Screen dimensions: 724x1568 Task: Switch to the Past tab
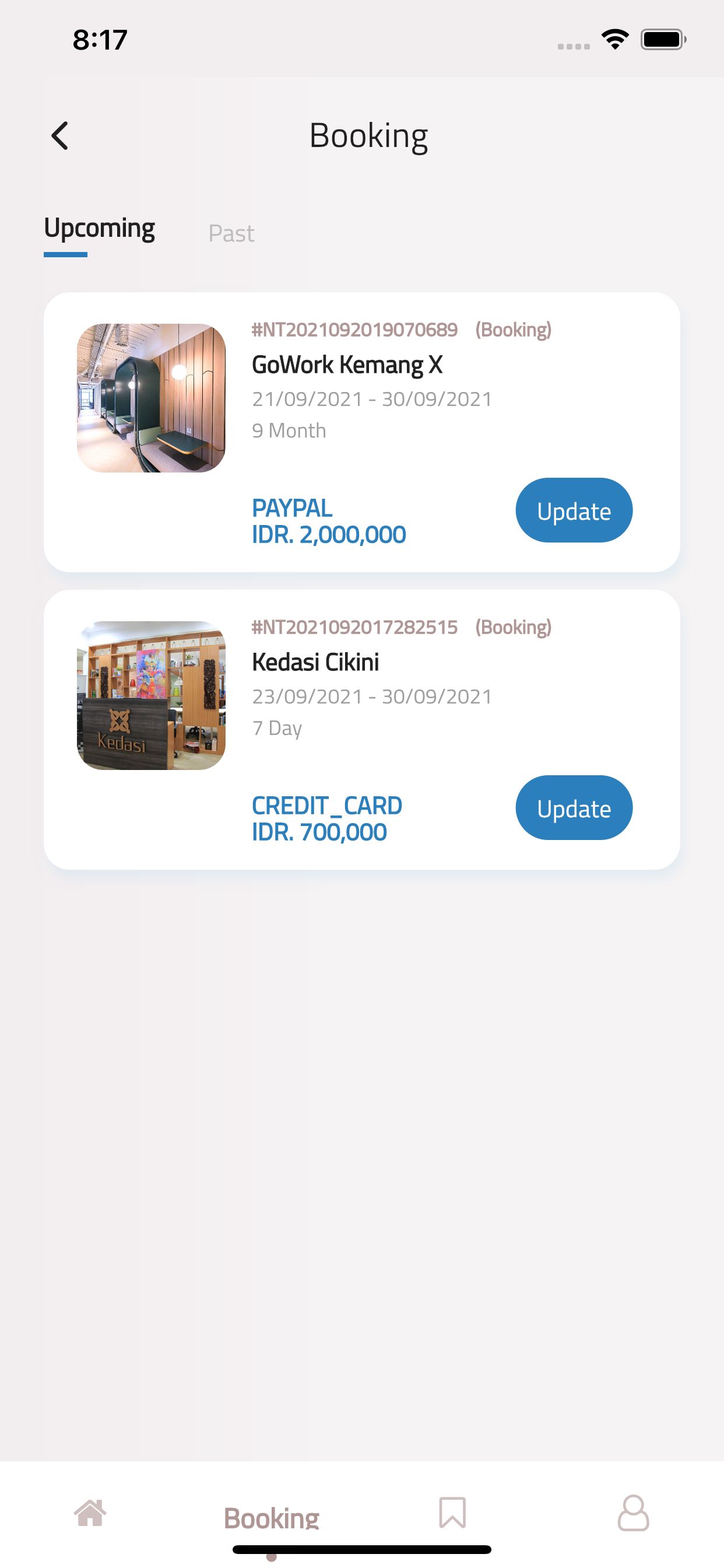(231, 234)
